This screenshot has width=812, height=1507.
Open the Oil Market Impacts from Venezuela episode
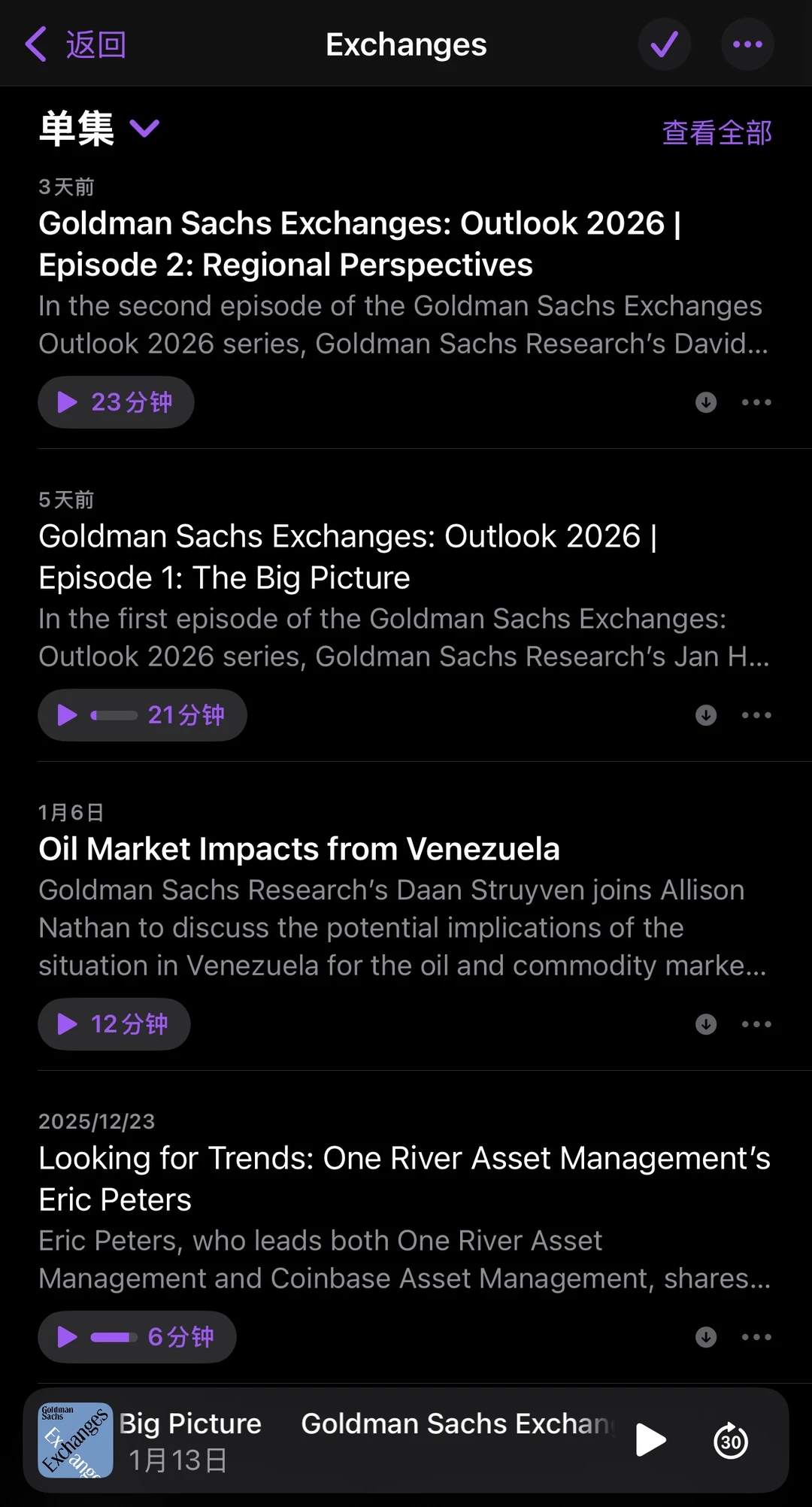coord(299,850)
